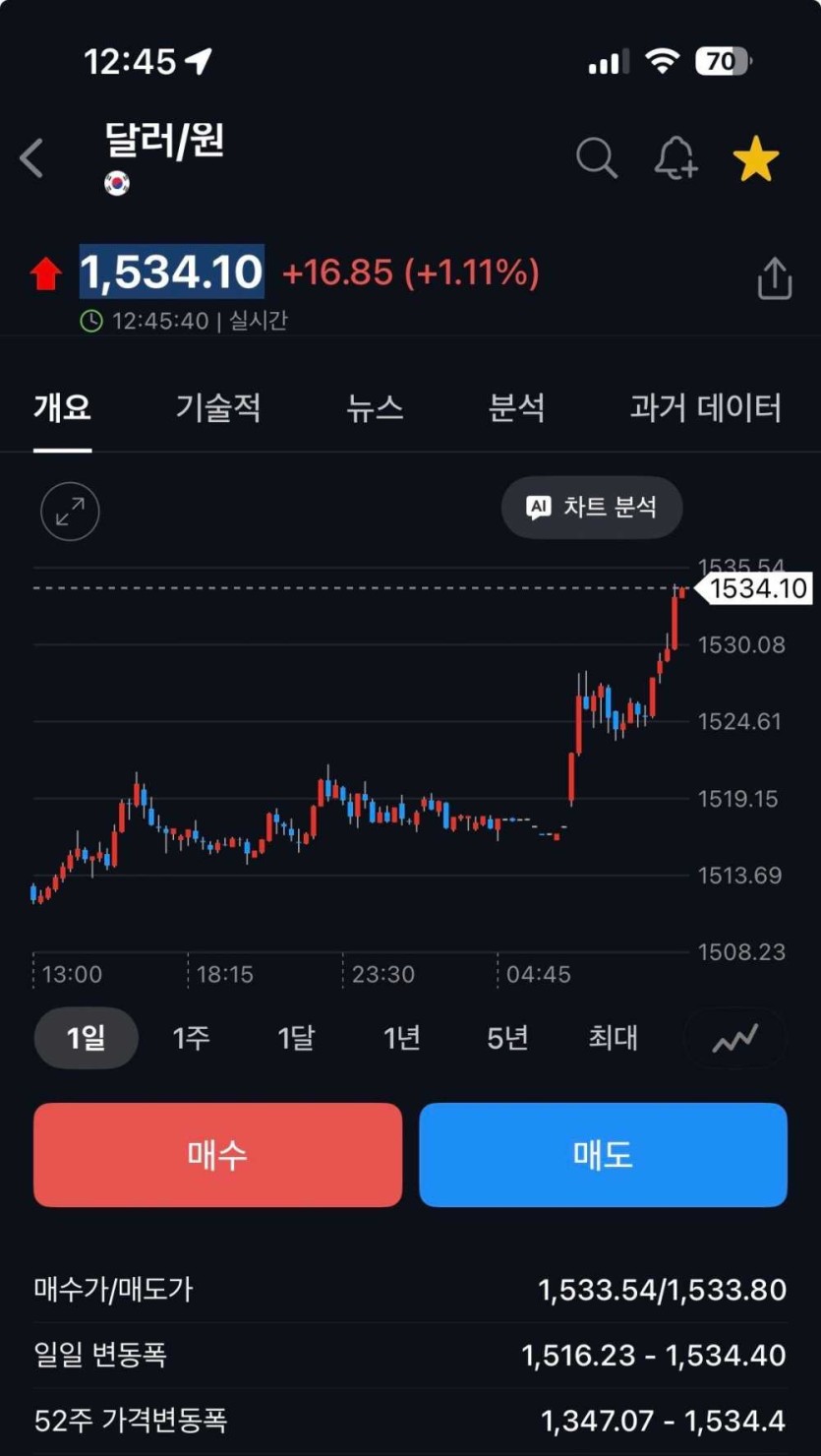
Task: Expand the chart to full screen
Action: pos(70,512)
